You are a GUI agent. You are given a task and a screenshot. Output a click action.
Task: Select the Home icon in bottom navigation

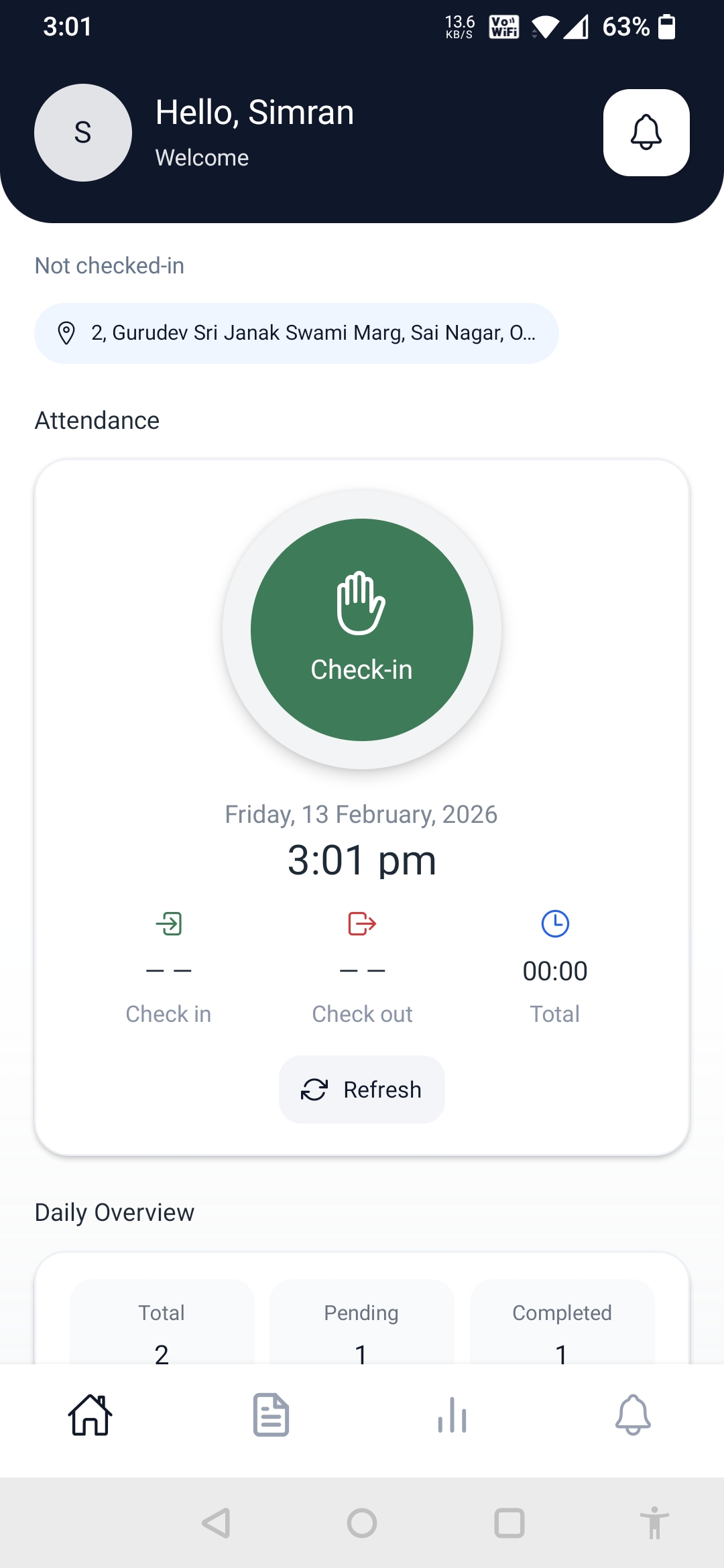coord(90,1415)
